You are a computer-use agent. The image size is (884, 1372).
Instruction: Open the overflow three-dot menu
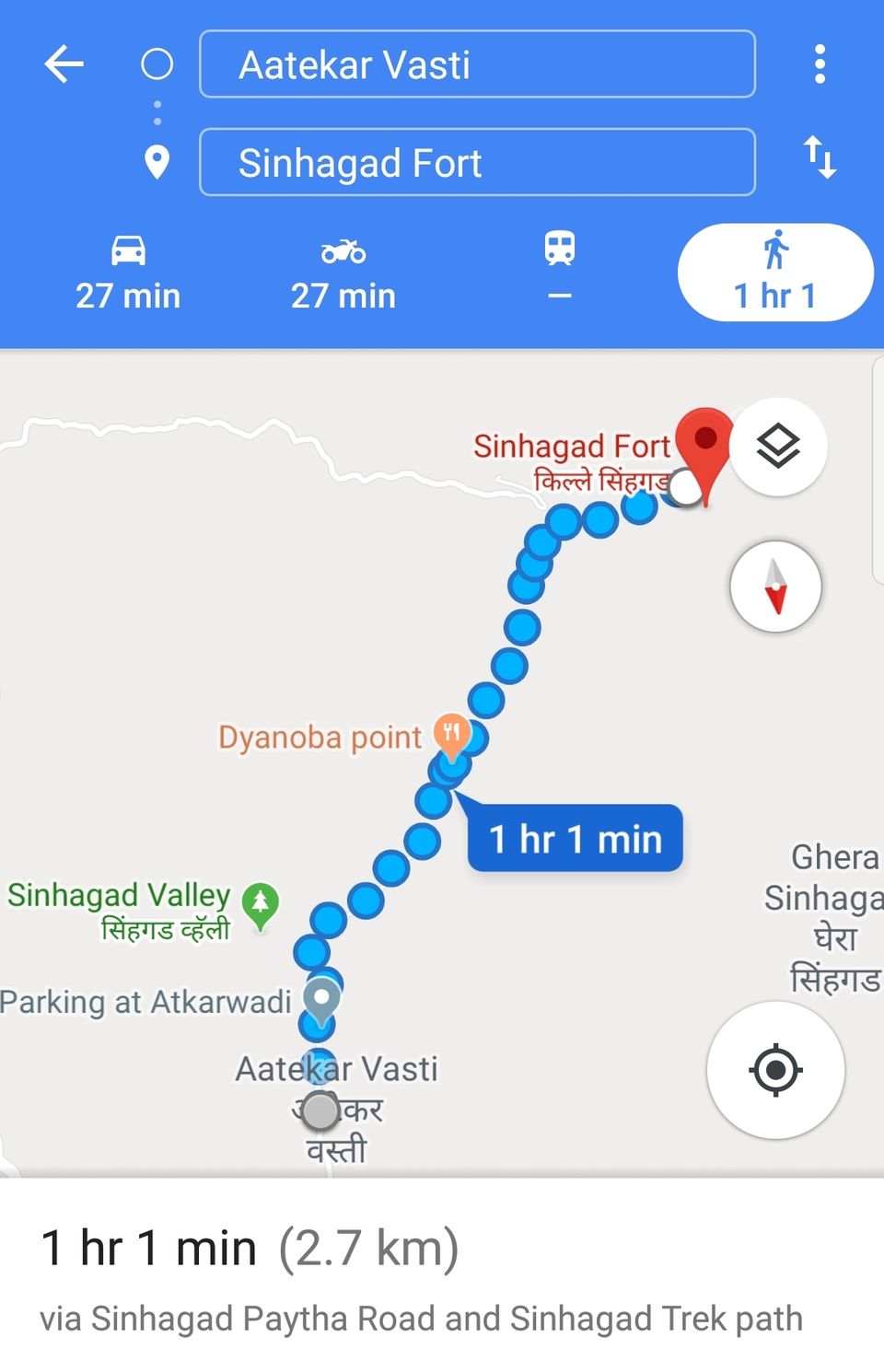tap(820, 64)
